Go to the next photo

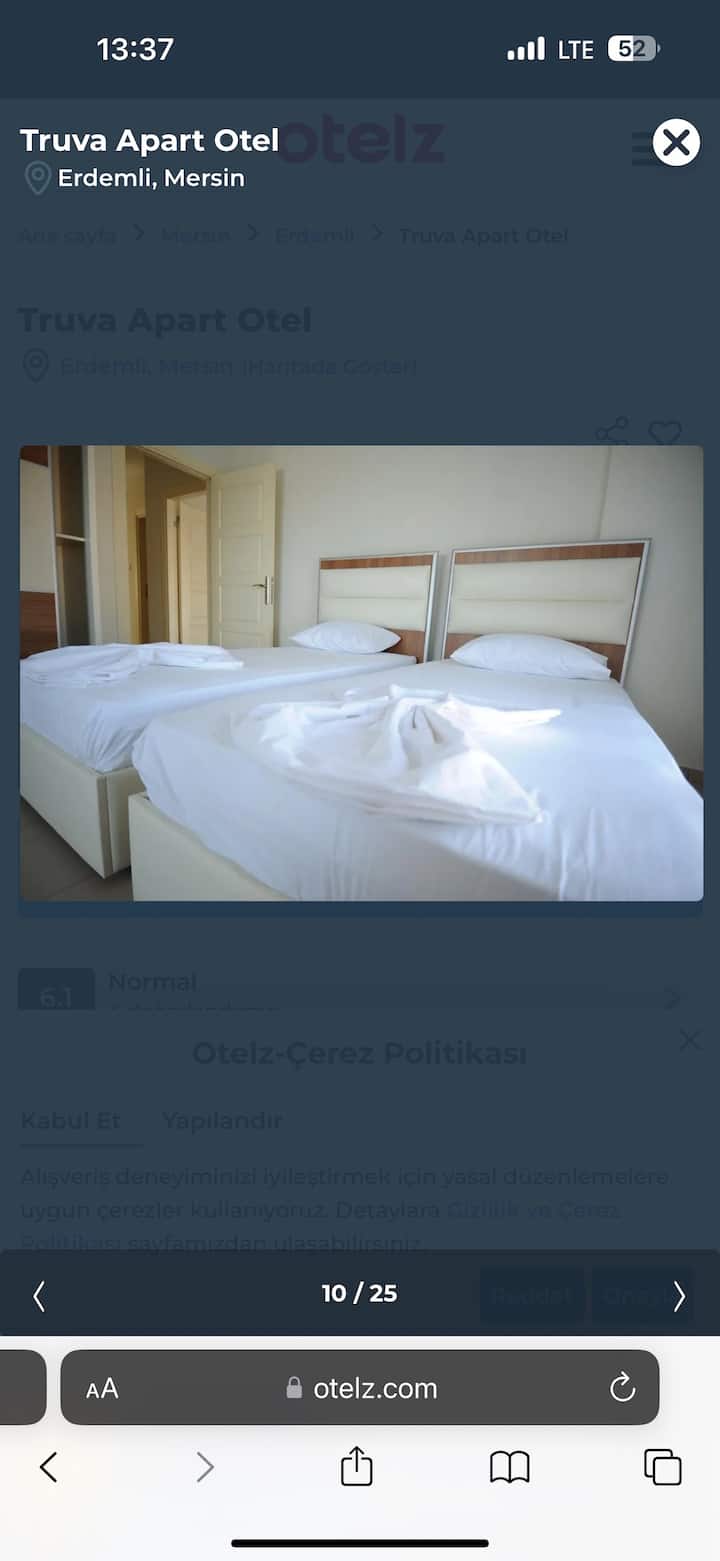click(x=679, y=1296)
